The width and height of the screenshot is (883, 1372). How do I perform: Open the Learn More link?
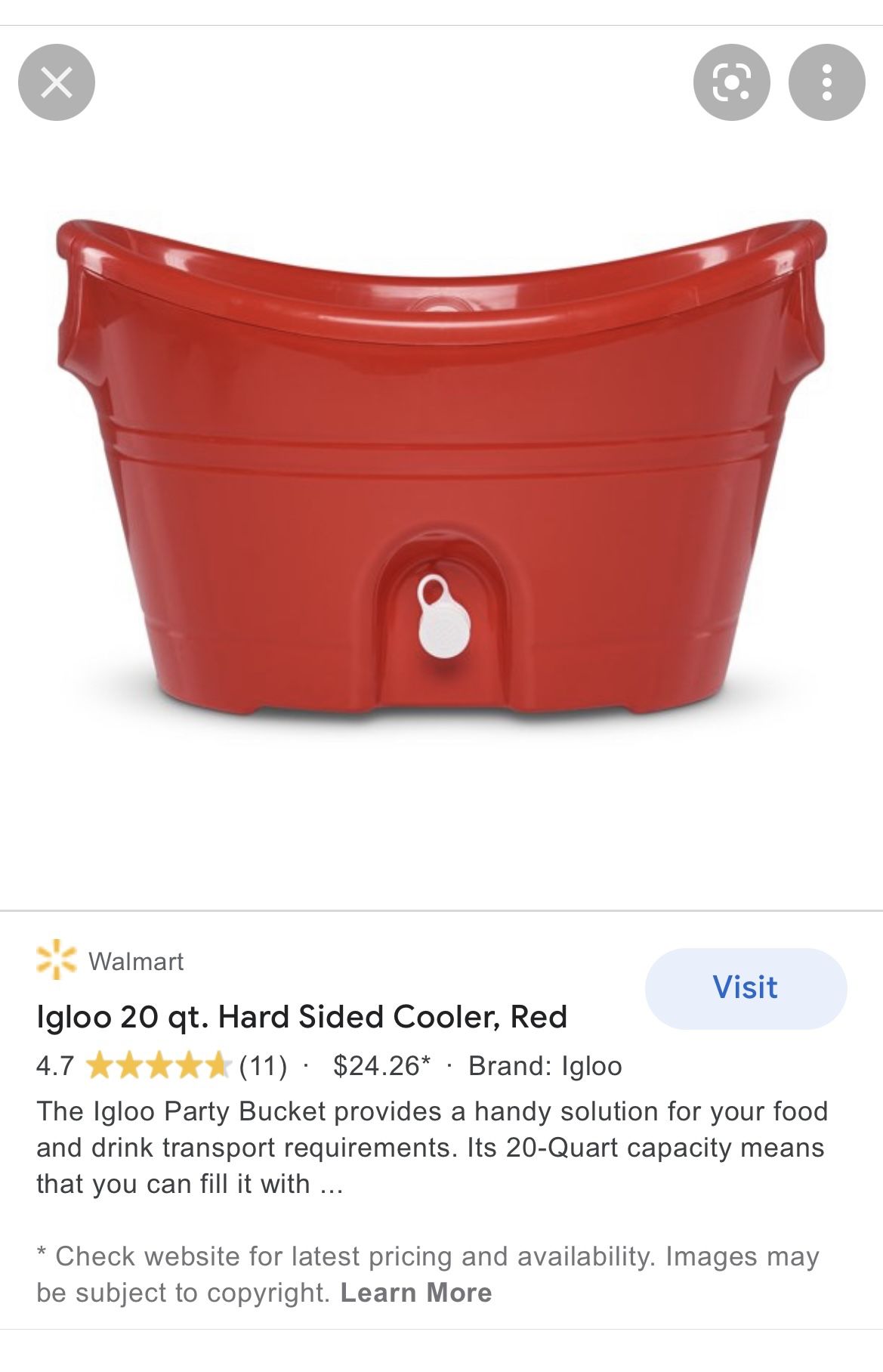[415, 1292]
